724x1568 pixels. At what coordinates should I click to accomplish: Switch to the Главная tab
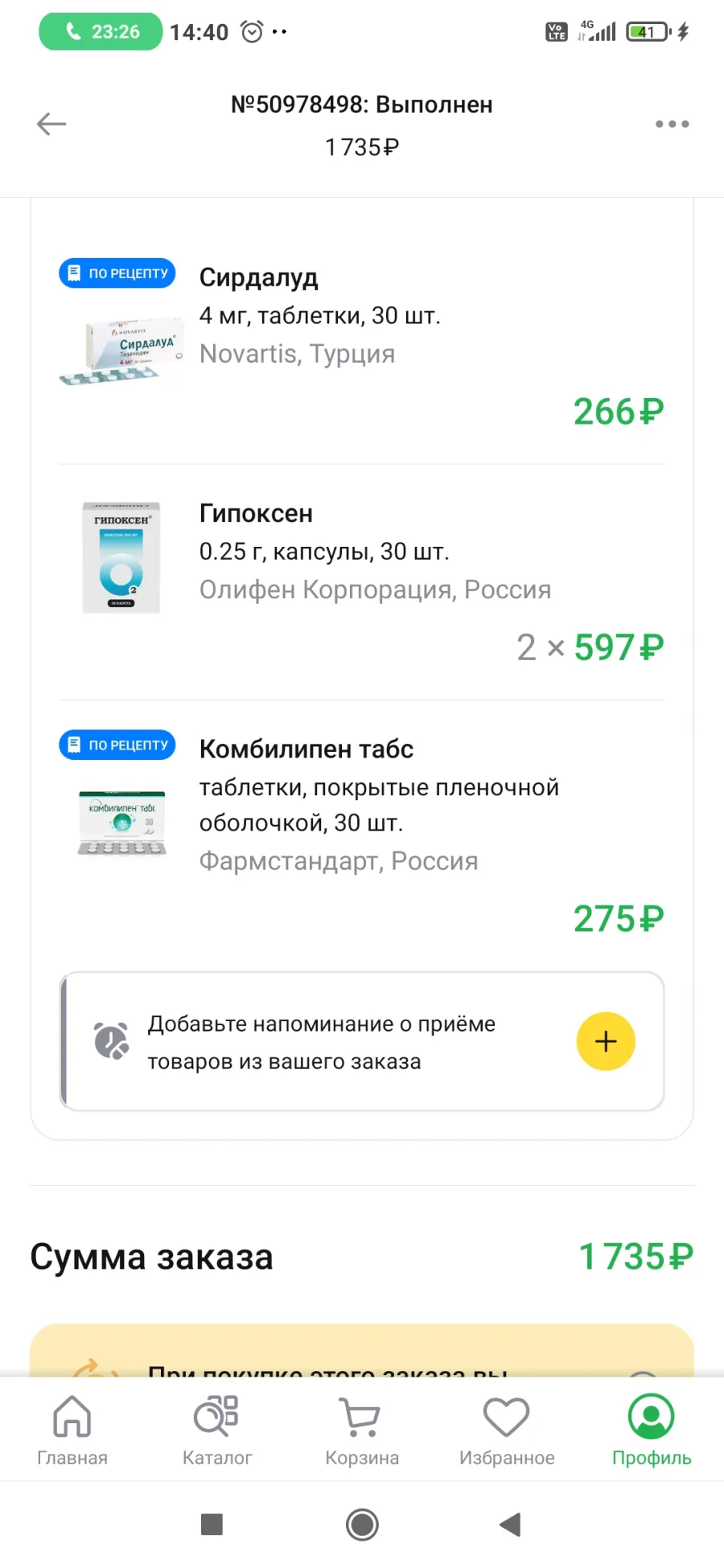72,1430
